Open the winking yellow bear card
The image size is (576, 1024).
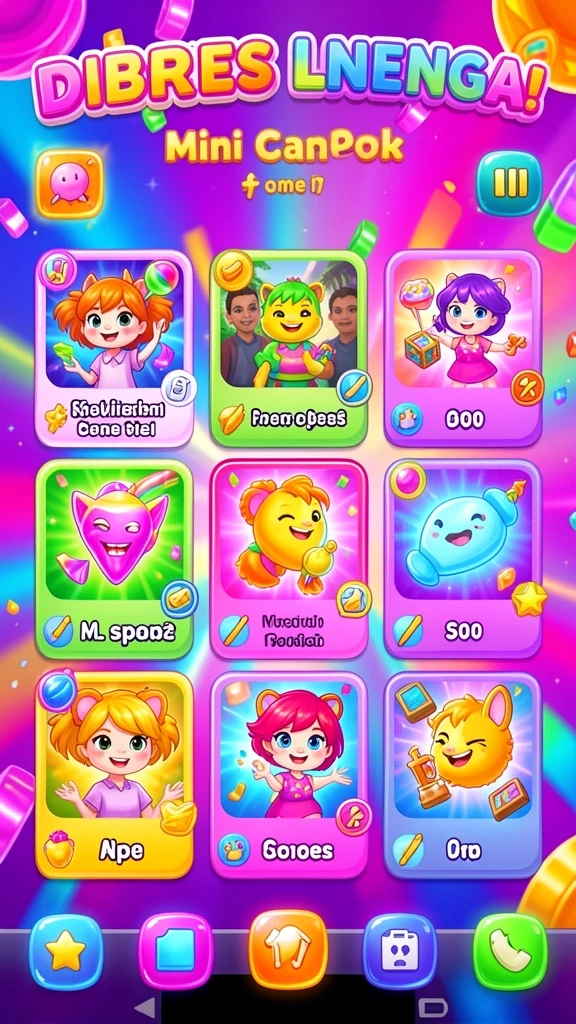289,559
